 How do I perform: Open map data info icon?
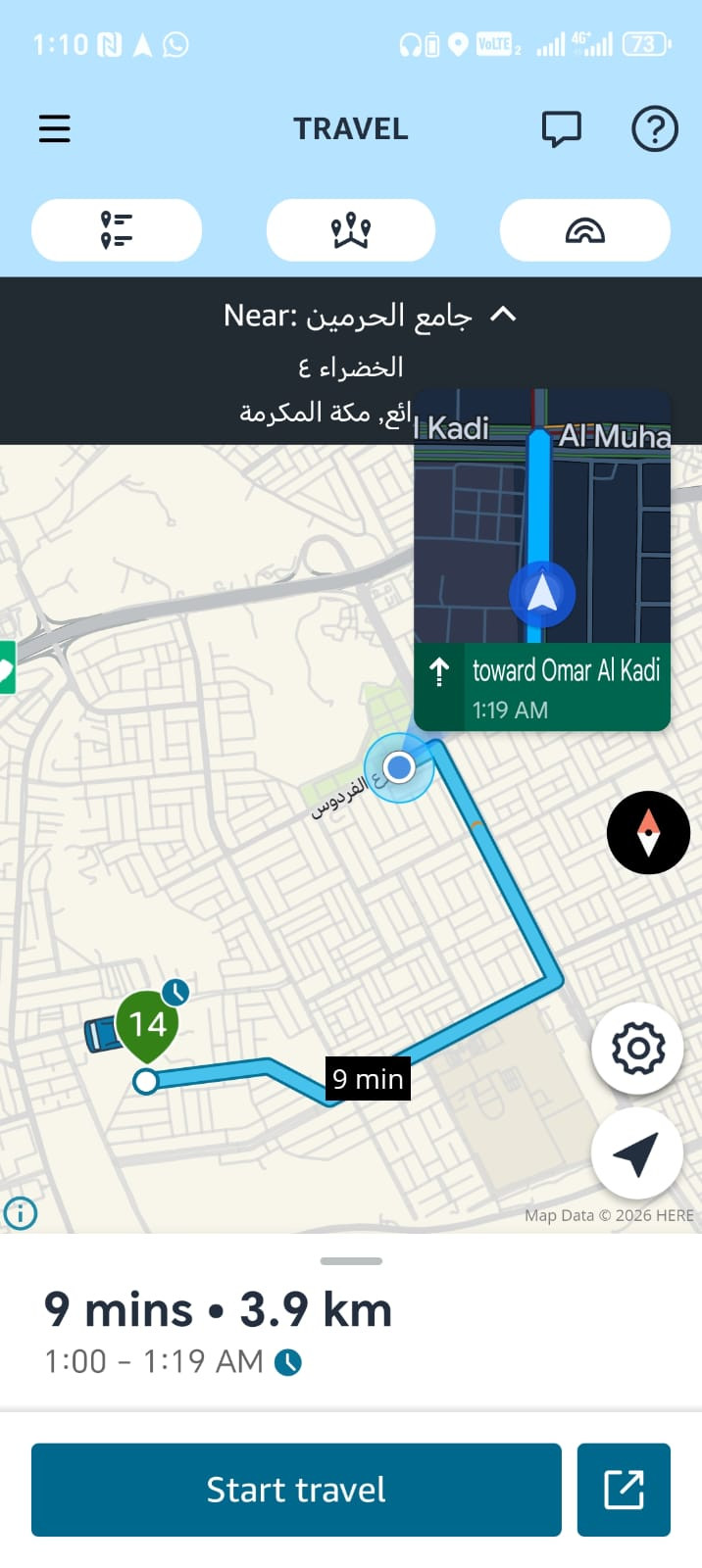(21, 1213)
